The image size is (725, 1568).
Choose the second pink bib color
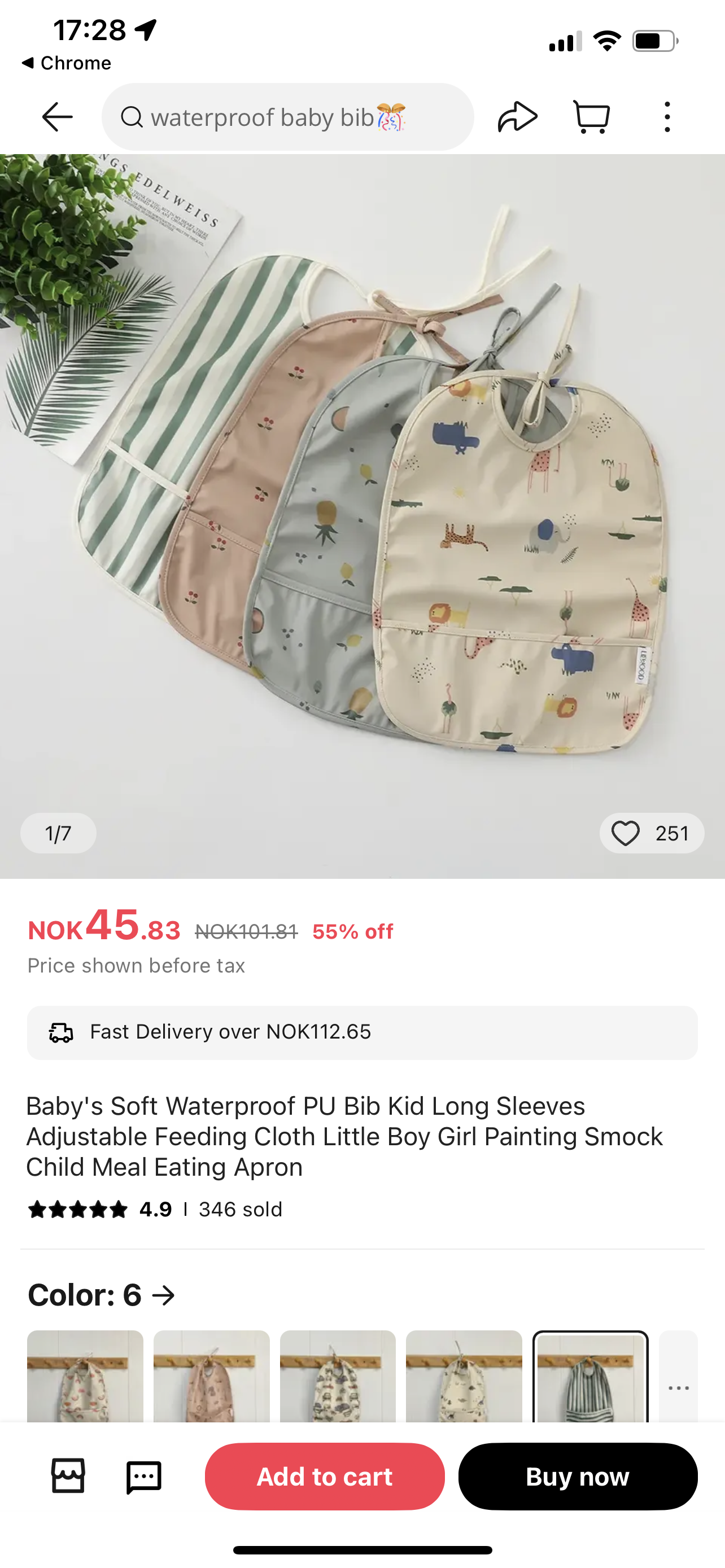pos(211,1376)
